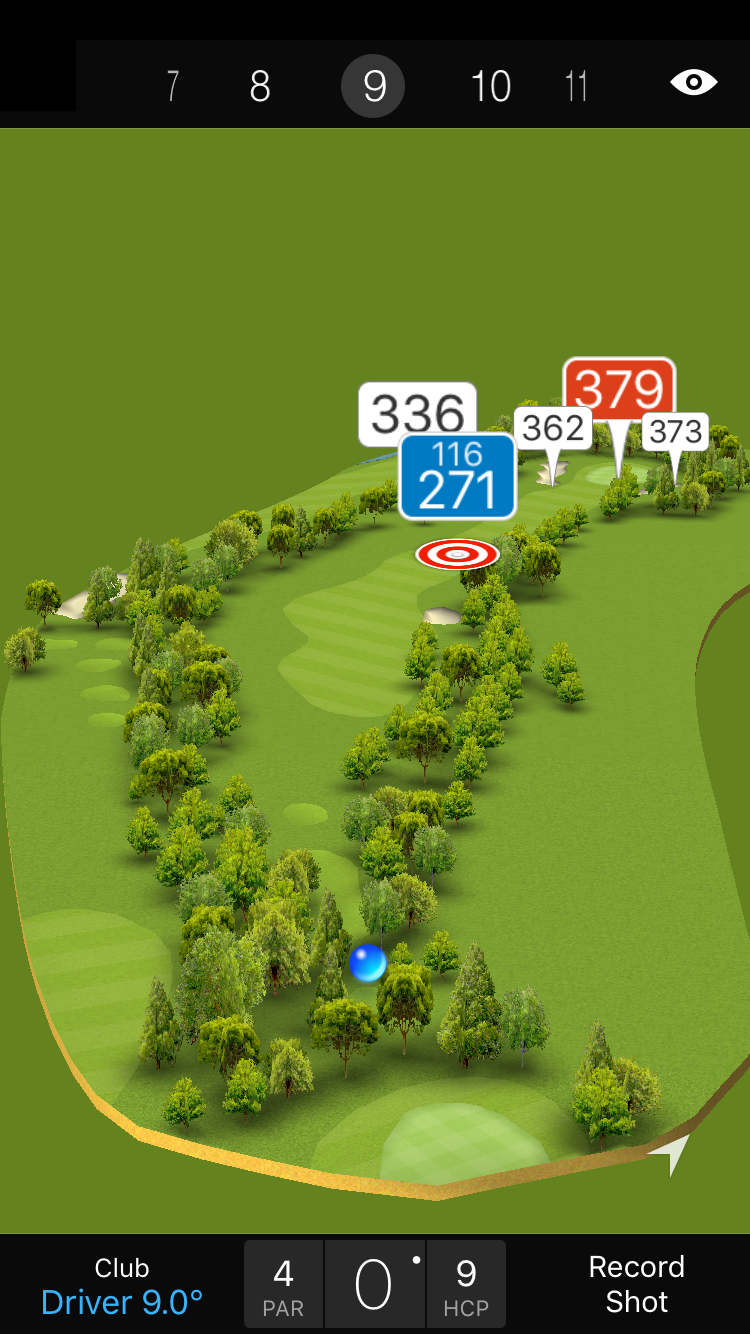
Task: Jump to hole 11
Action: [576, 87]
